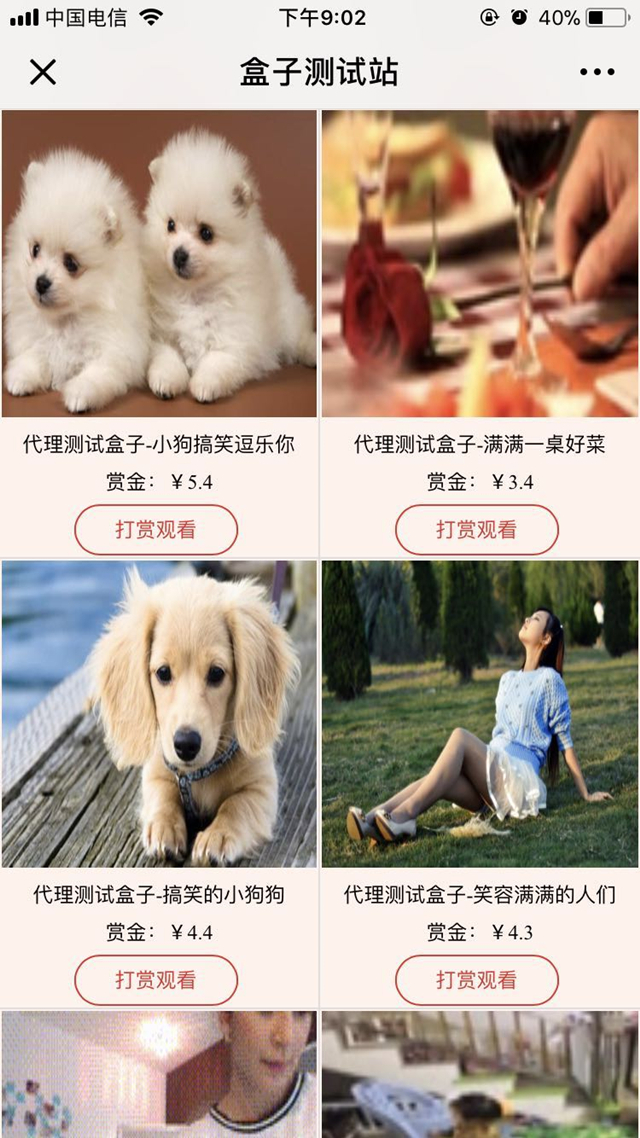Screen dimensions: 640x1138
Task: Tap 打赏观看 for 小狗搞笑逗乐你
Action: tap(156, 530)
